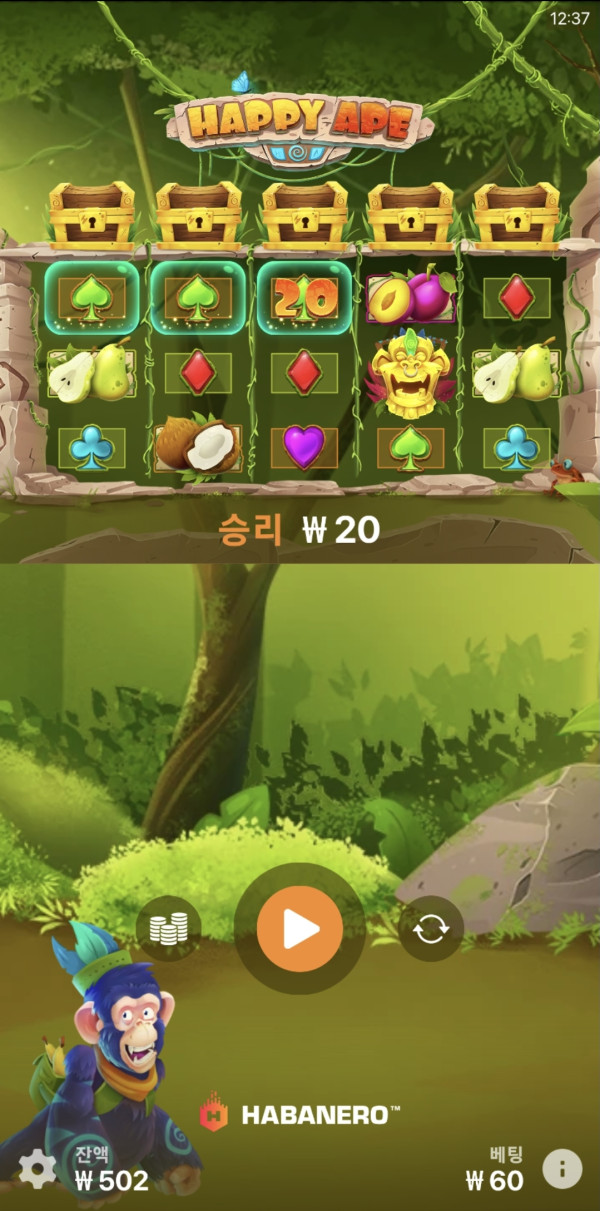Spin the reels with the orange play button

[299, 929]
